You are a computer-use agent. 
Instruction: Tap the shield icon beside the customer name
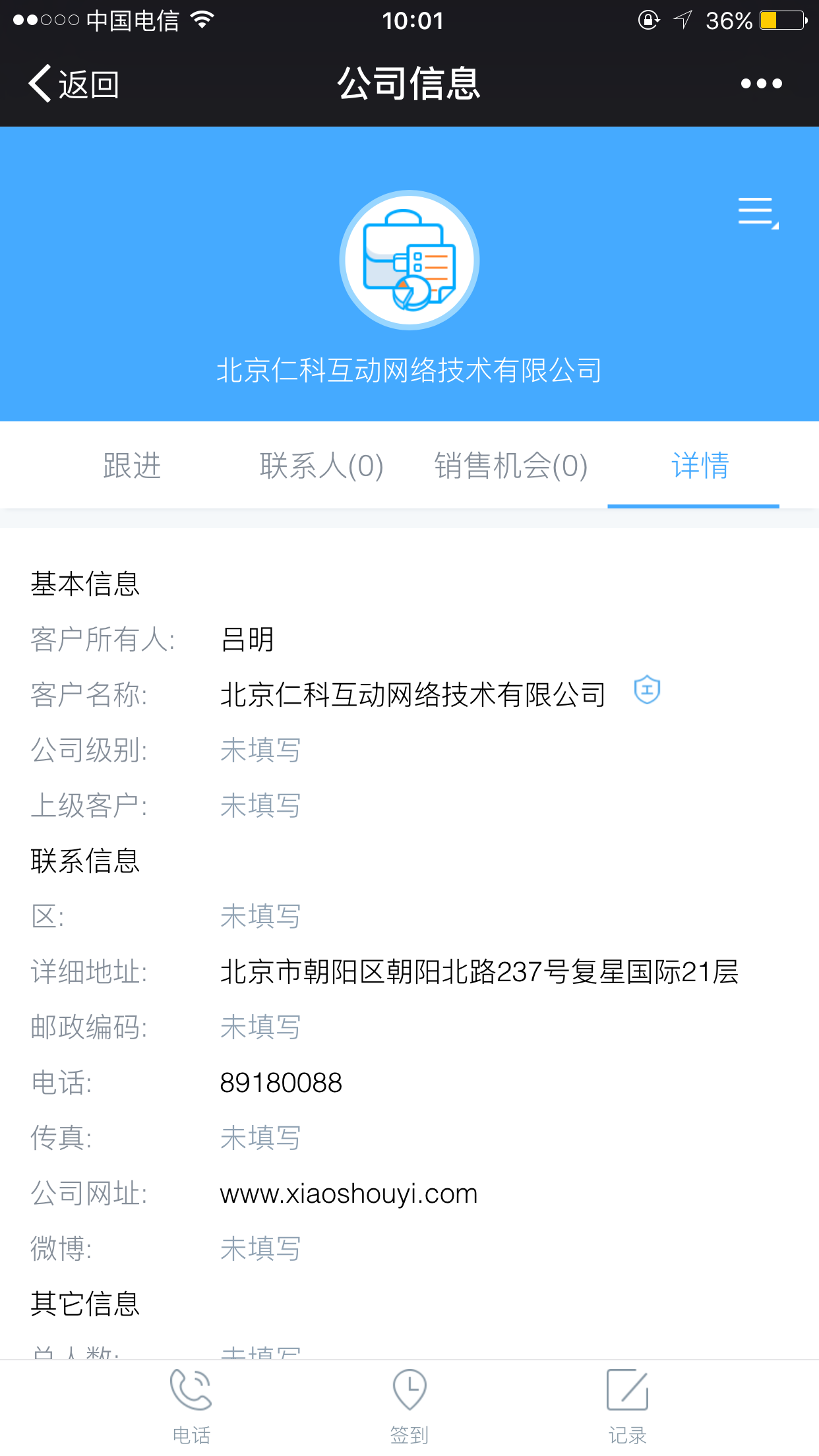pos(647,690)
